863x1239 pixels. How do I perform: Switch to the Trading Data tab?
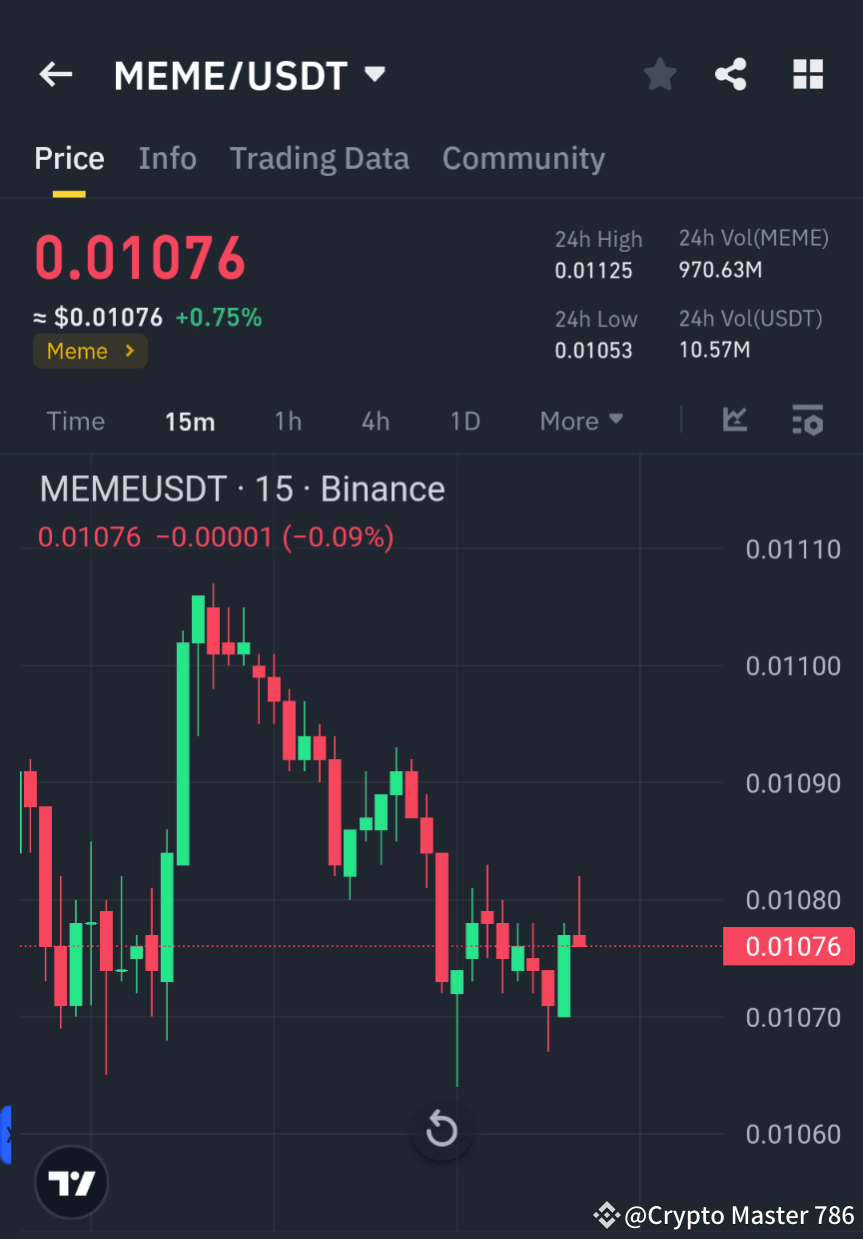click(319, 158)
